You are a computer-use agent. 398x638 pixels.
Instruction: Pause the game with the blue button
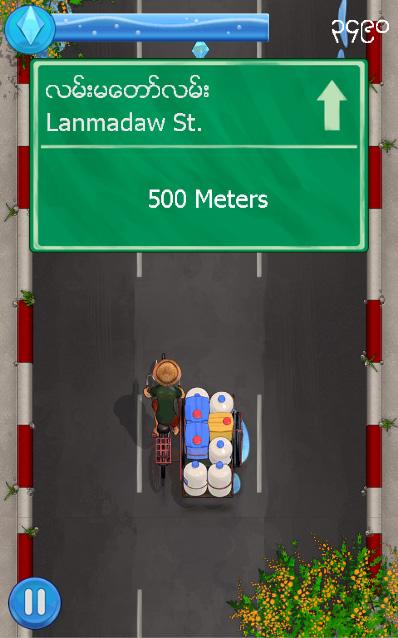(x=35, y=603)
